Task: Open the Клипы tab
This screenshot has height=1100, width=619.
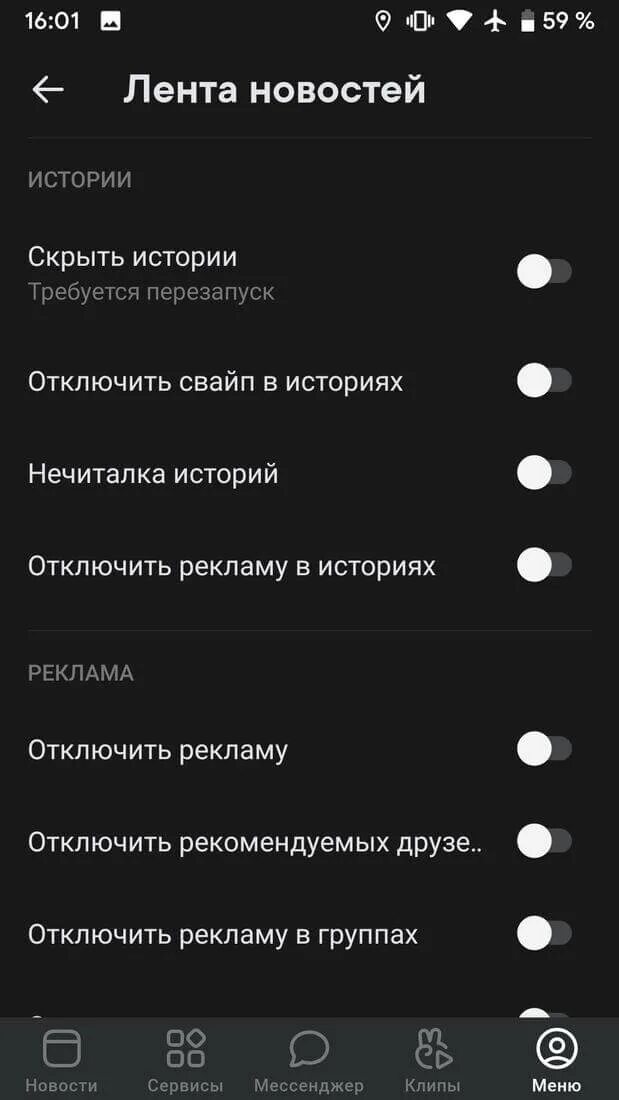Action: pos(433,1060)
